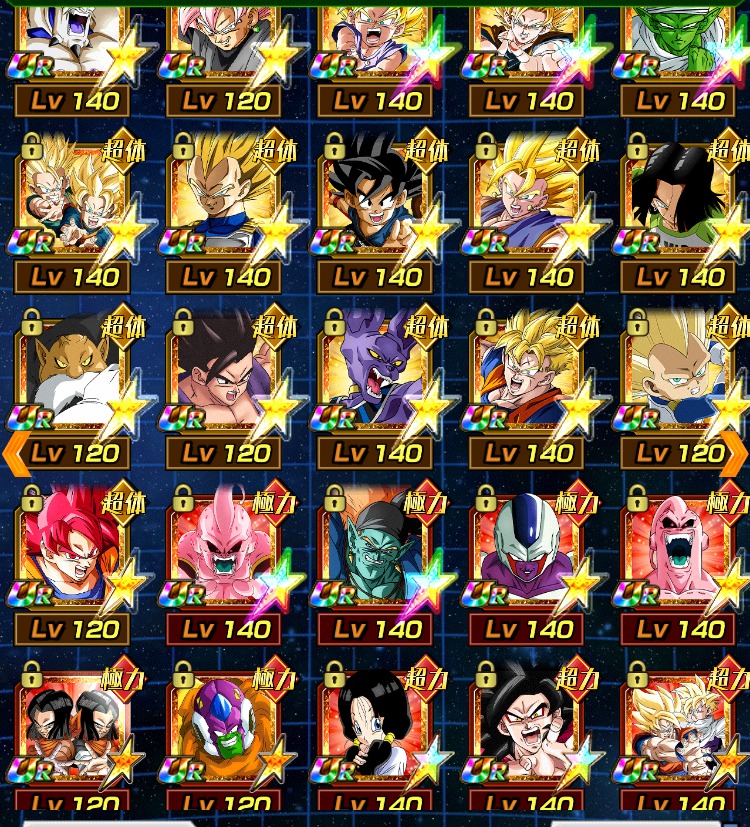Open the Super Saiyan 4 Goku card
This screenshot has width=750, height=827.
pos(527,725)
